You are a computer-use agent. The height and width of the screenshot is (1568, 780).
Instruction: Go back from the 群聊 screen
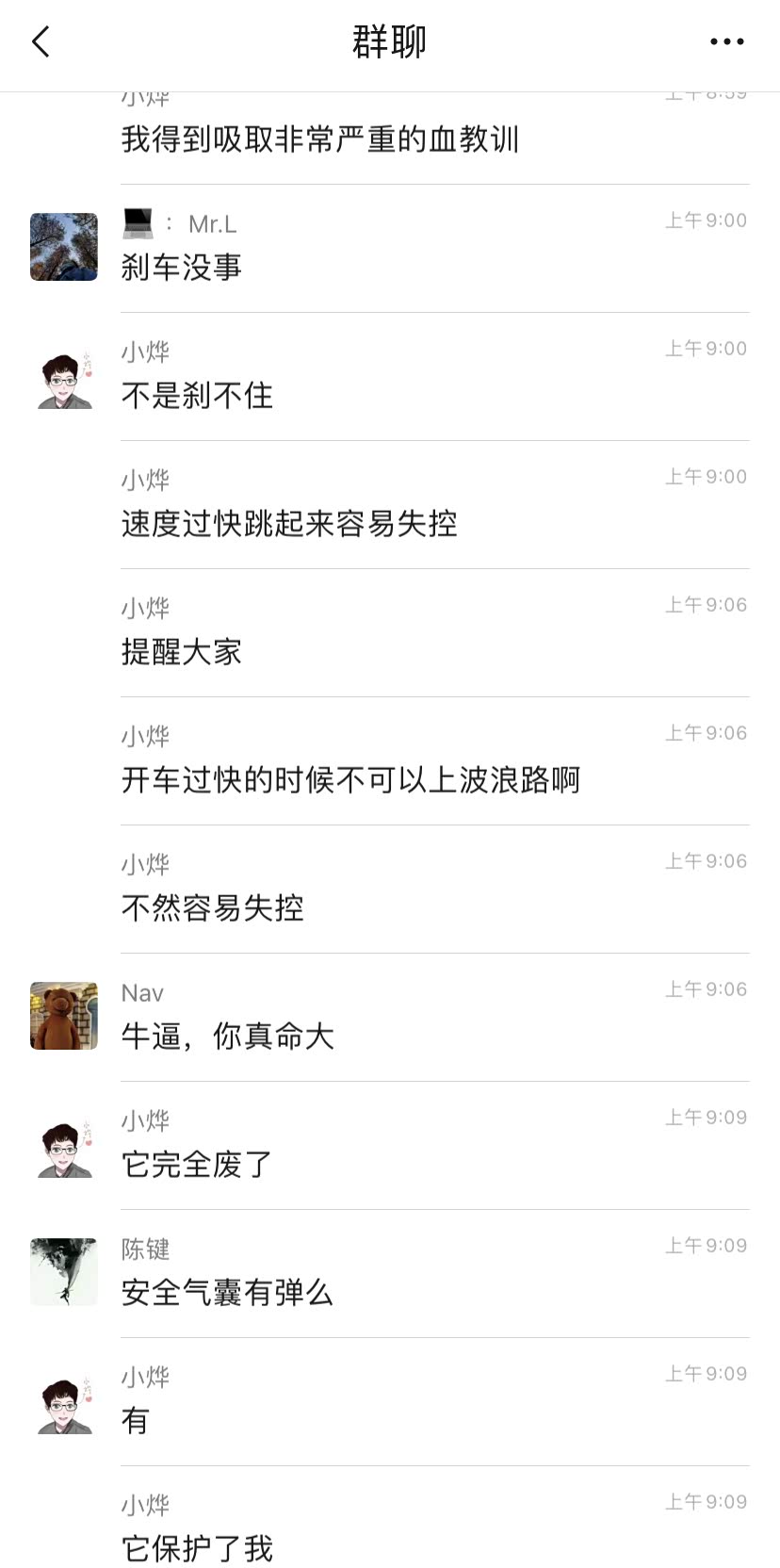41,42
